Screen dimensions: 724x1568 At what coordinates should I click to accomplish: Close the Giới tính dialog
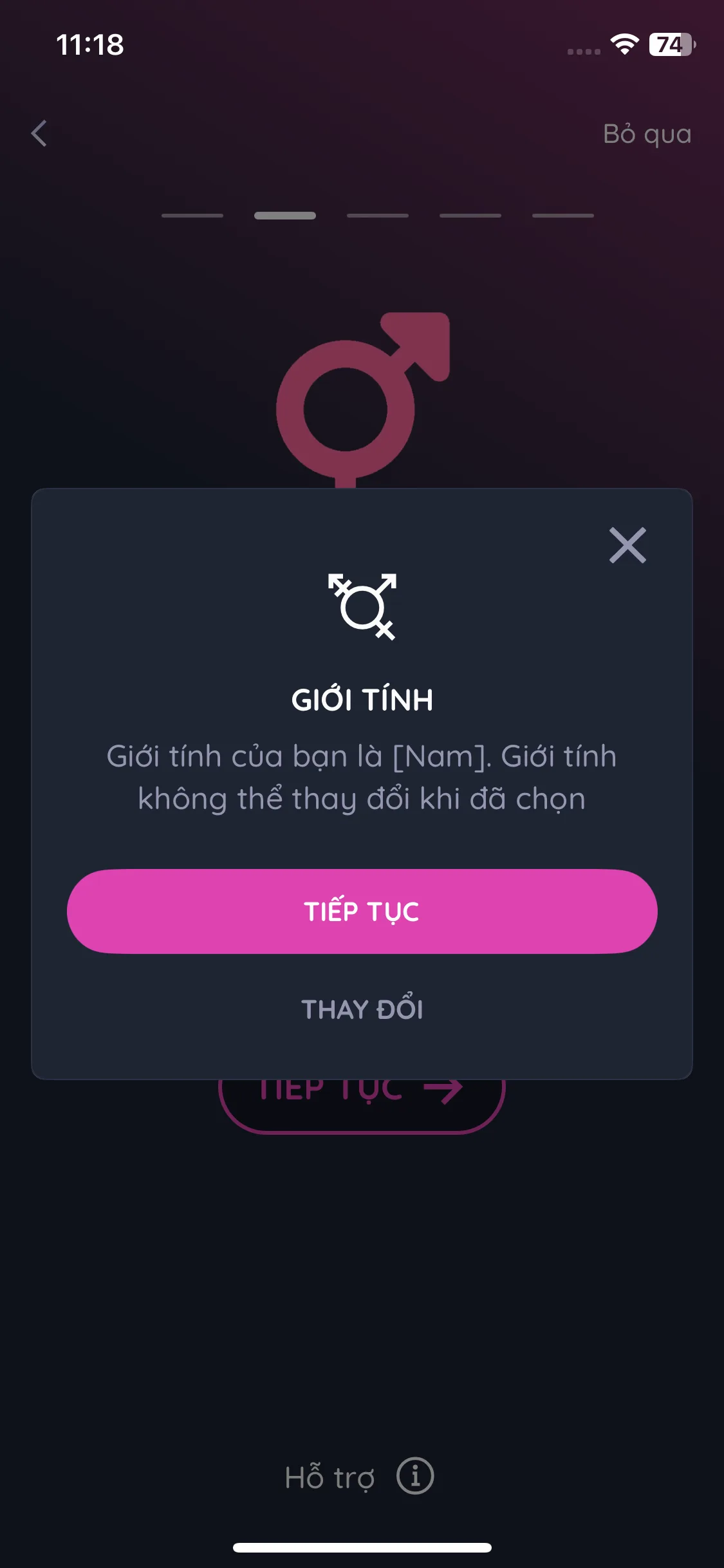tap(627, 546)
